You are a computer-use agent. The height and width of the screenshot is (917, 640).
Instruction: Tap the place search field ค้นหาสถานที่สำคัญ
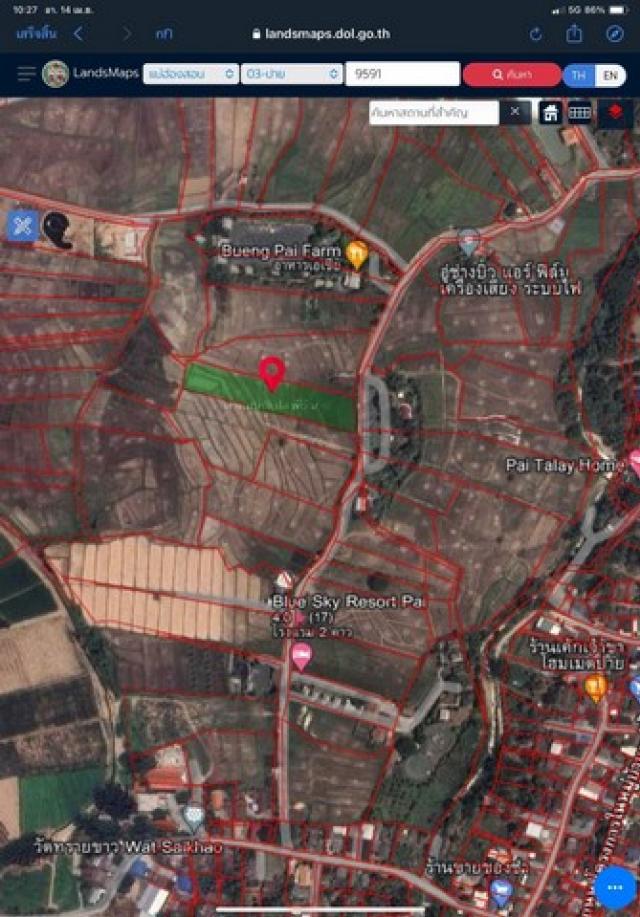[432, 113]
